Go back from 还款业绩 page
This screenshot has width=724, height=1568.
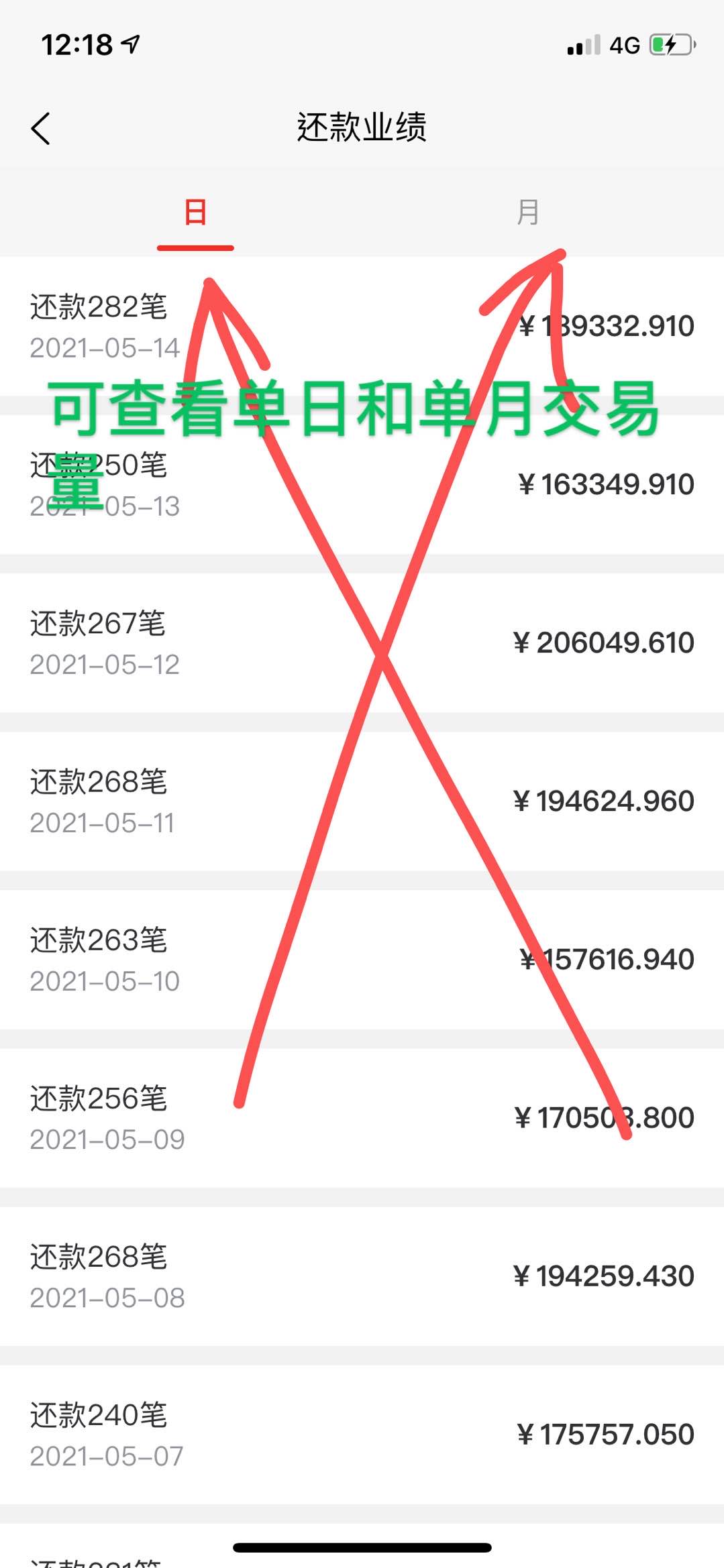click(41, 128)
